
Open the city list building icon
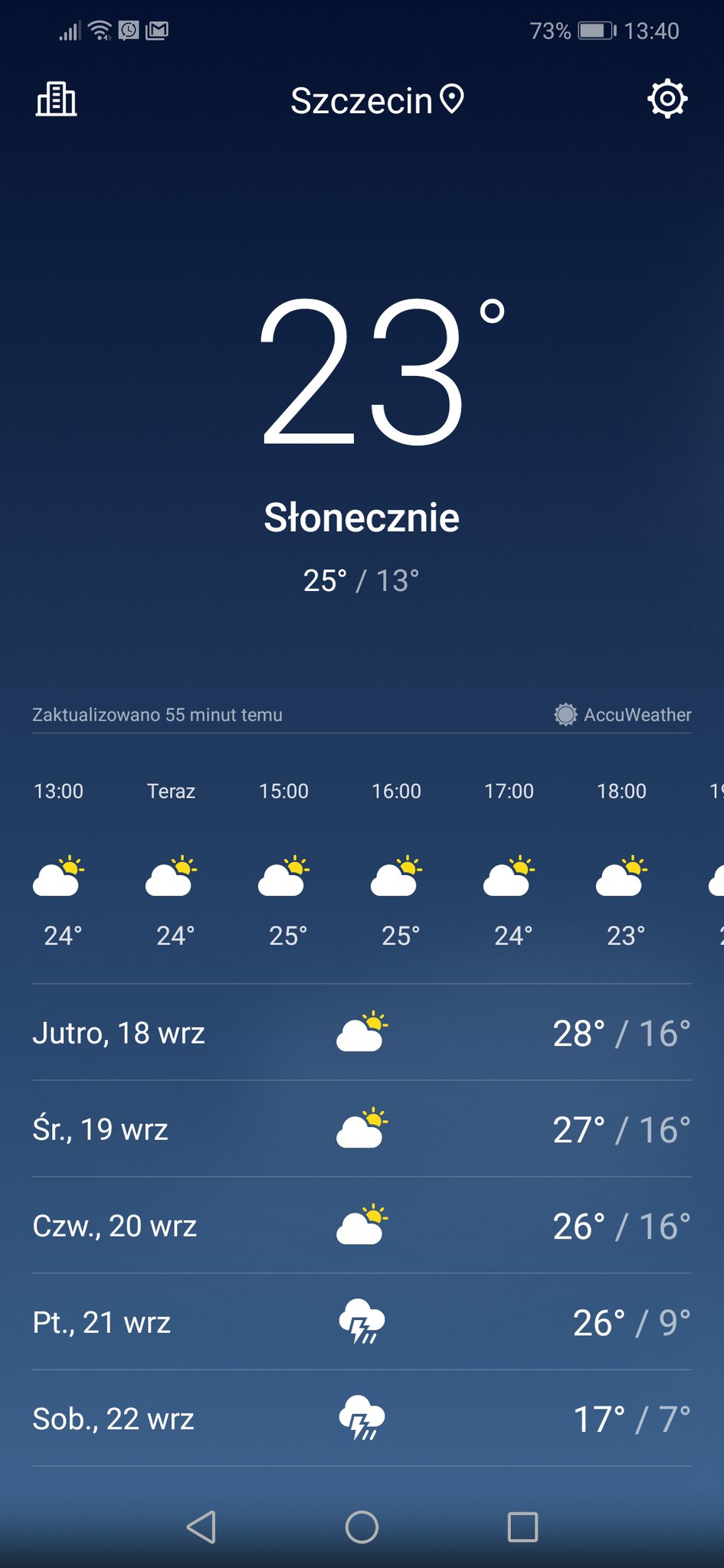click(x=56, y=100)
